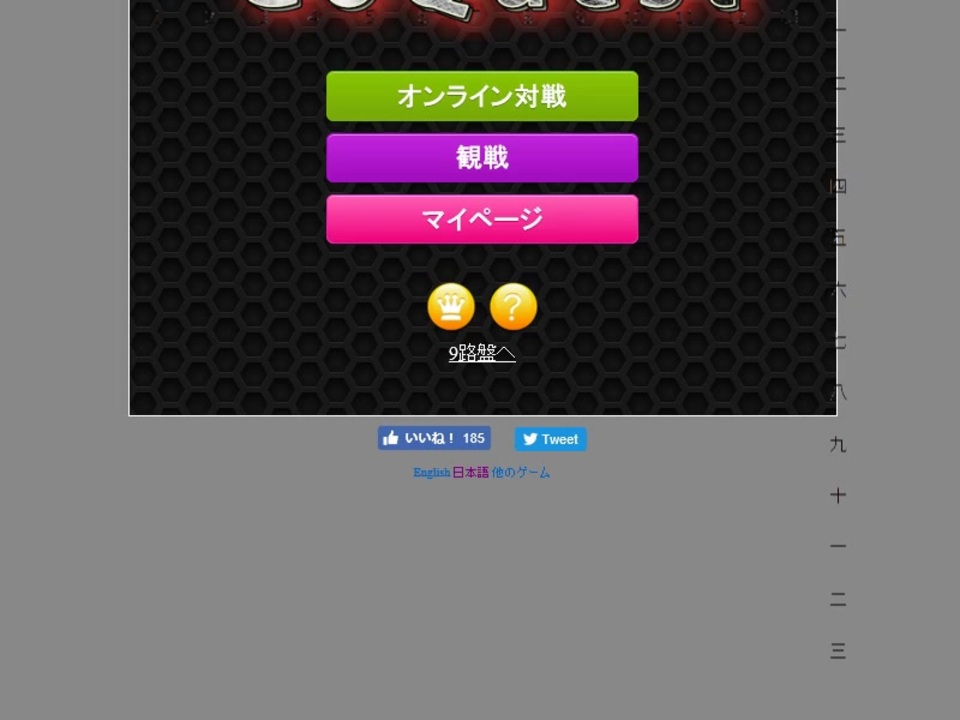Screen dimensions: 960x720
Task: Share via the Tweet button
Action: click(550, 439)
